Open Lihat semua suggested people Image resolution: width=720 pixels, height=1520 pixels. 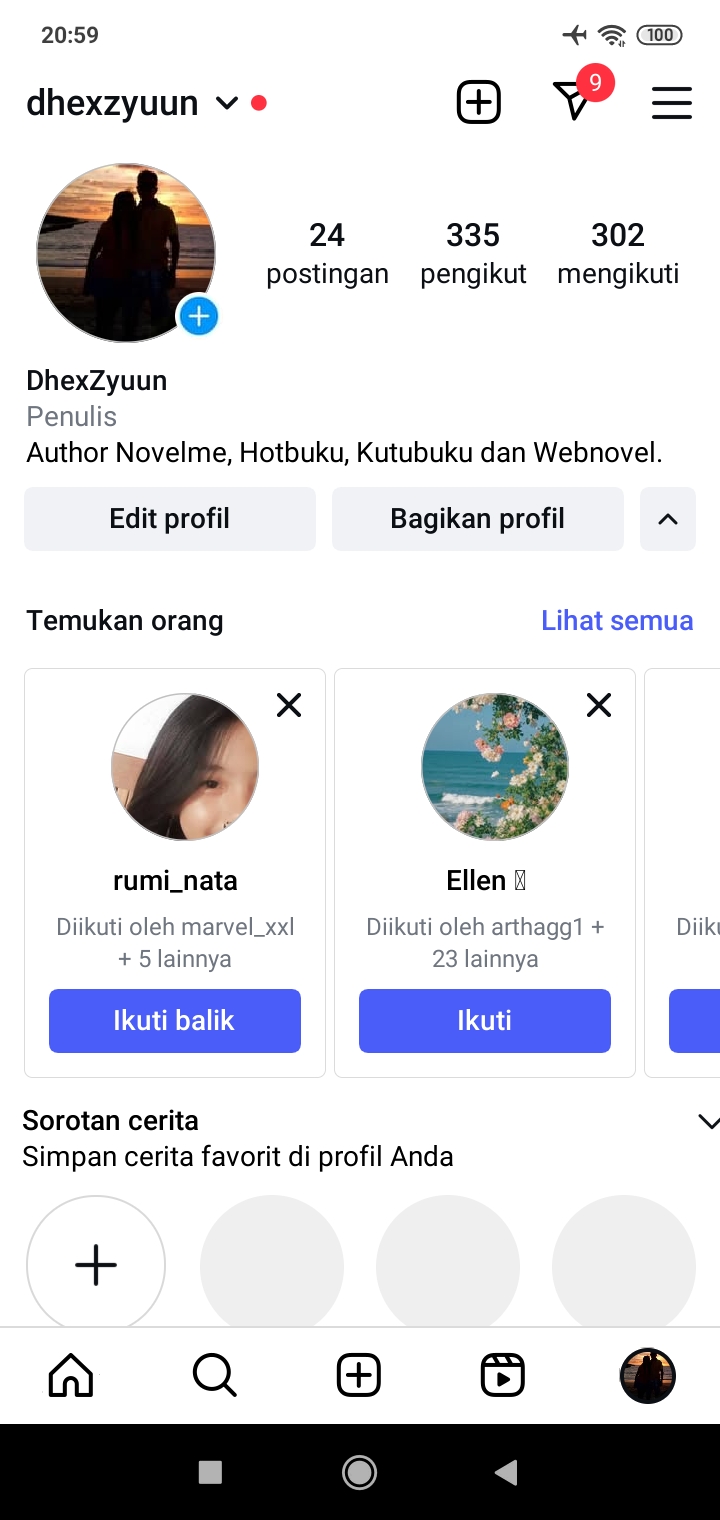coord(617,621)
